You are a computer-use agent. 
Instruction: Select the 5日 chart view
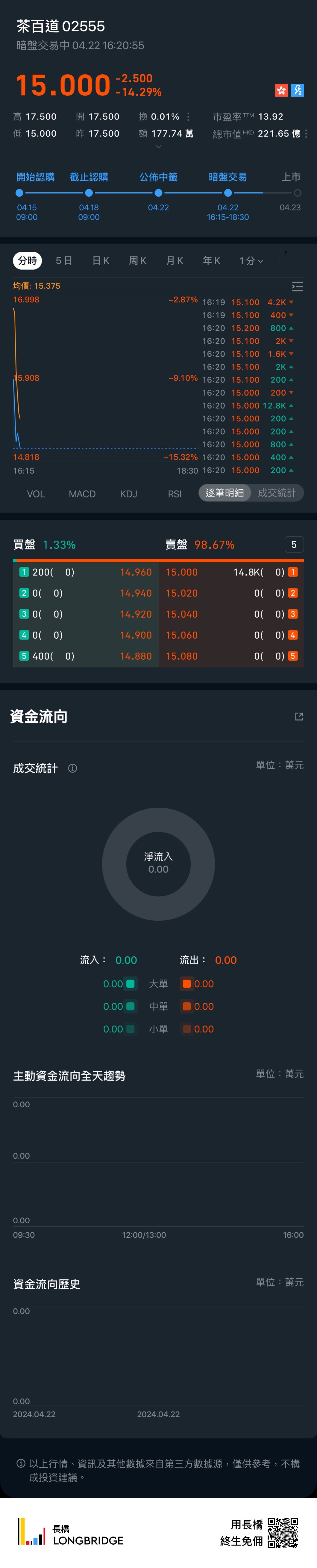[64, 260]
